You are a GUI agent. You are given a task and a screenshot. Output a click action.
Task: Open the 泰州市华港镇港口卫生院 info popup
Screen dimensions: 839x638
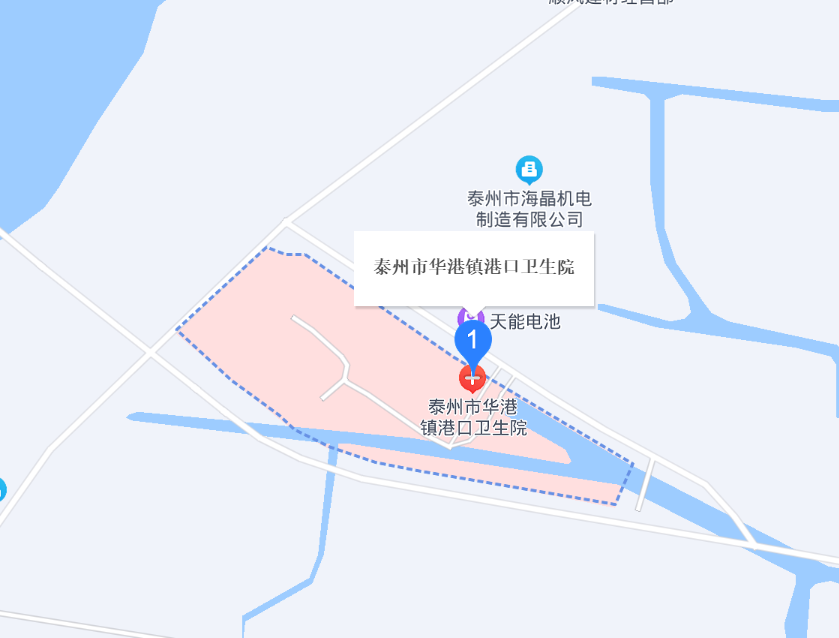474,268
